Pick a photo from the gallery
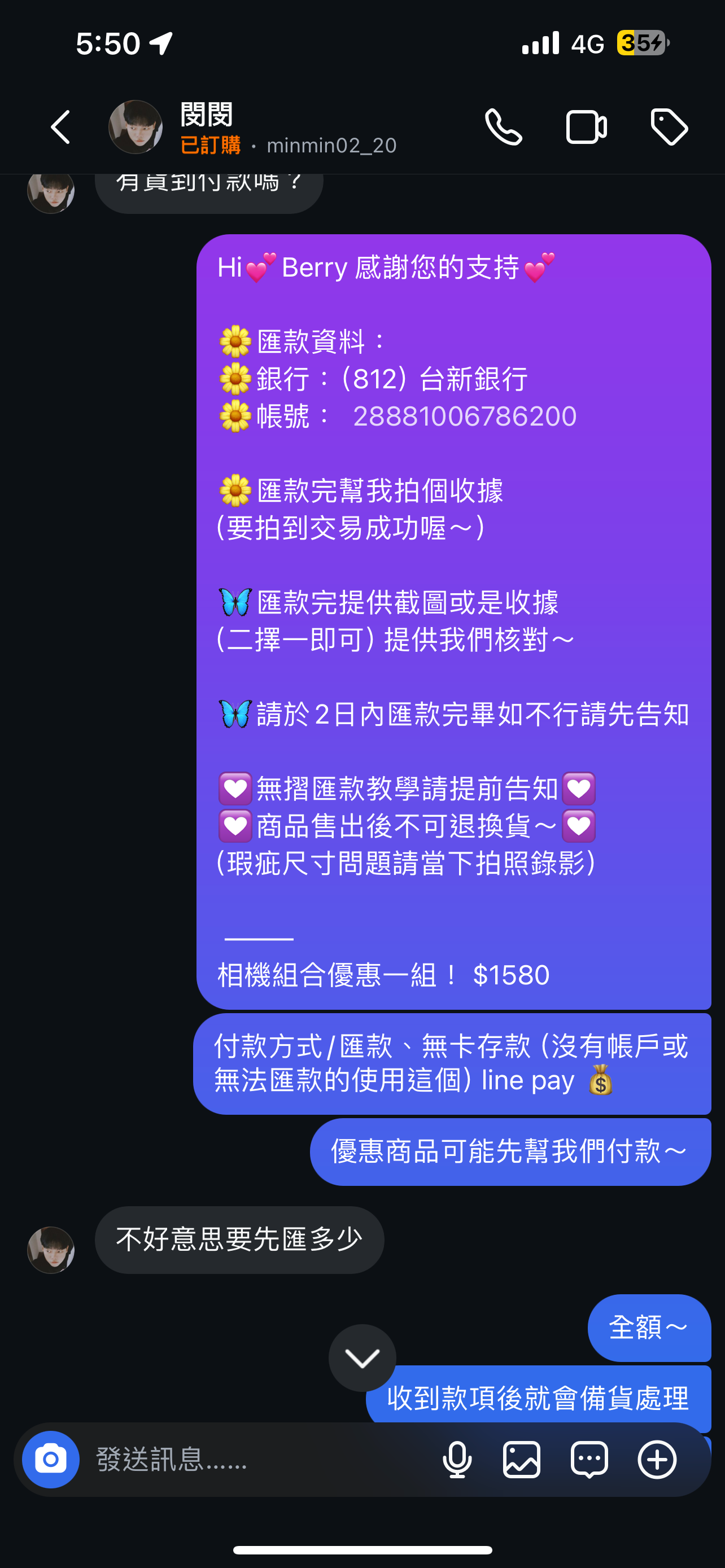Screen dimensions: 725x1568 click(x=522, y=1459)
